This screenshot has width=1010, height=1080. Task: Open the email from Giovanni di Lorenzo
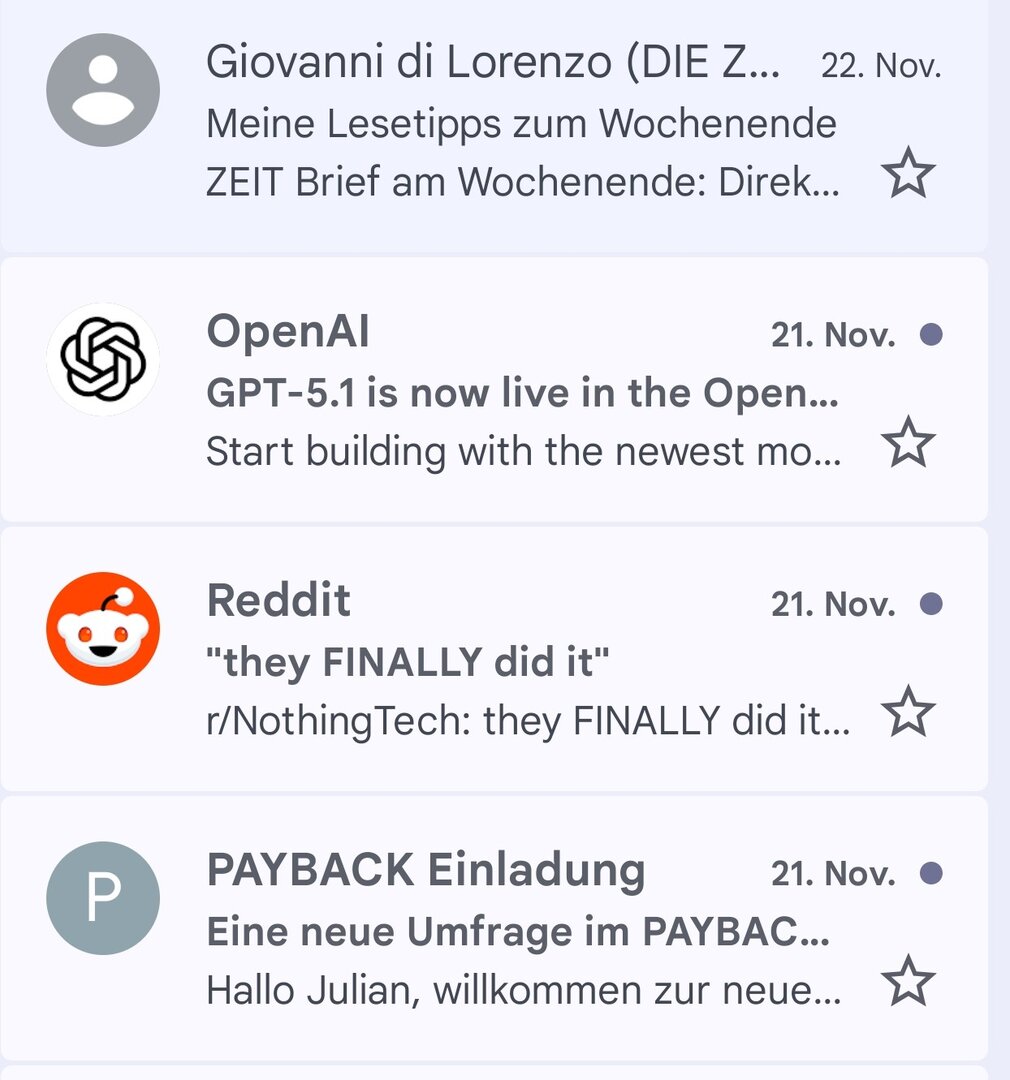pyautogui.click(x=520, y=125)
